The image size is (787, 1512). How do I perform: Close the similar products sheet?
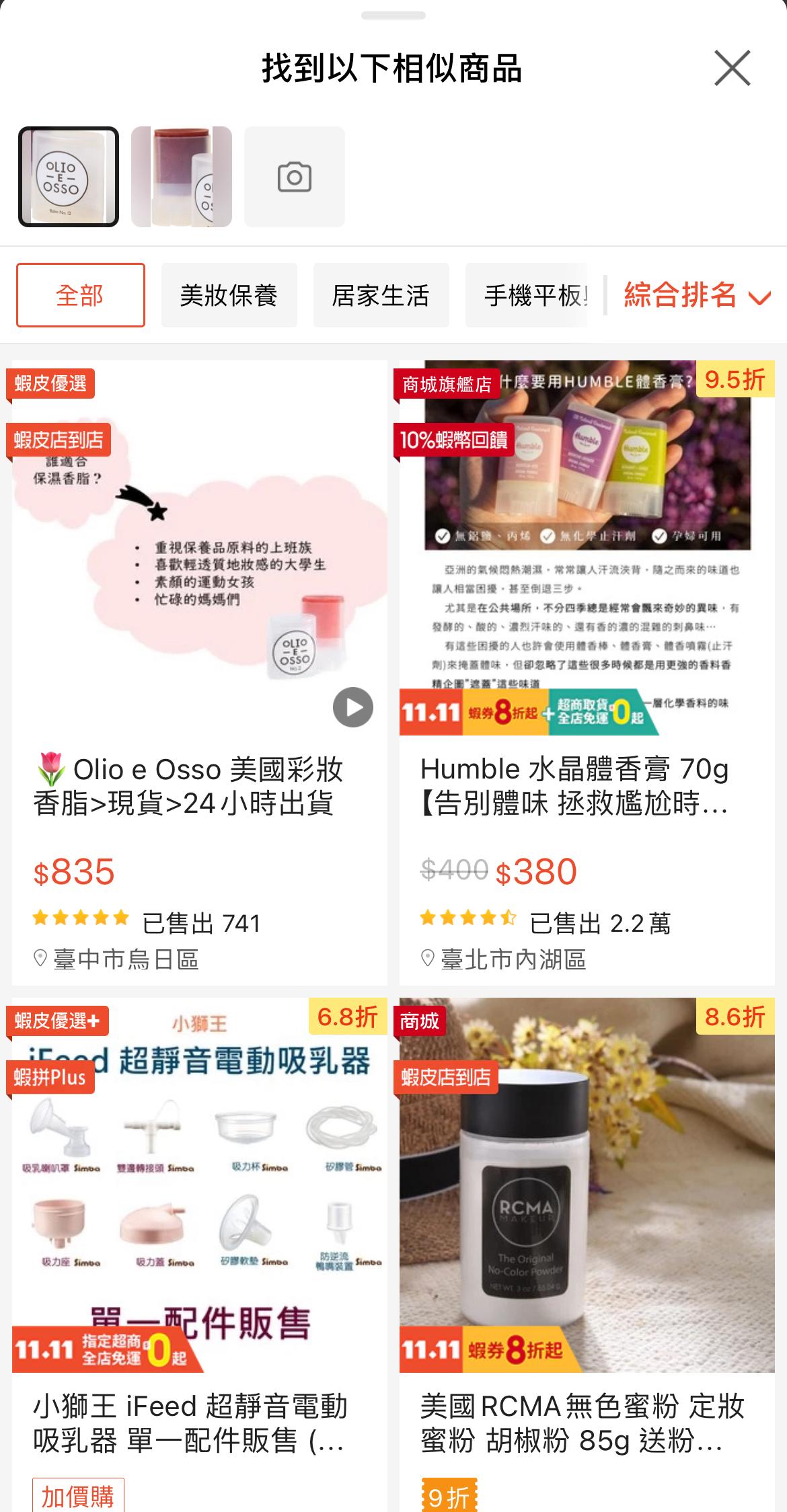pos(732,68)
